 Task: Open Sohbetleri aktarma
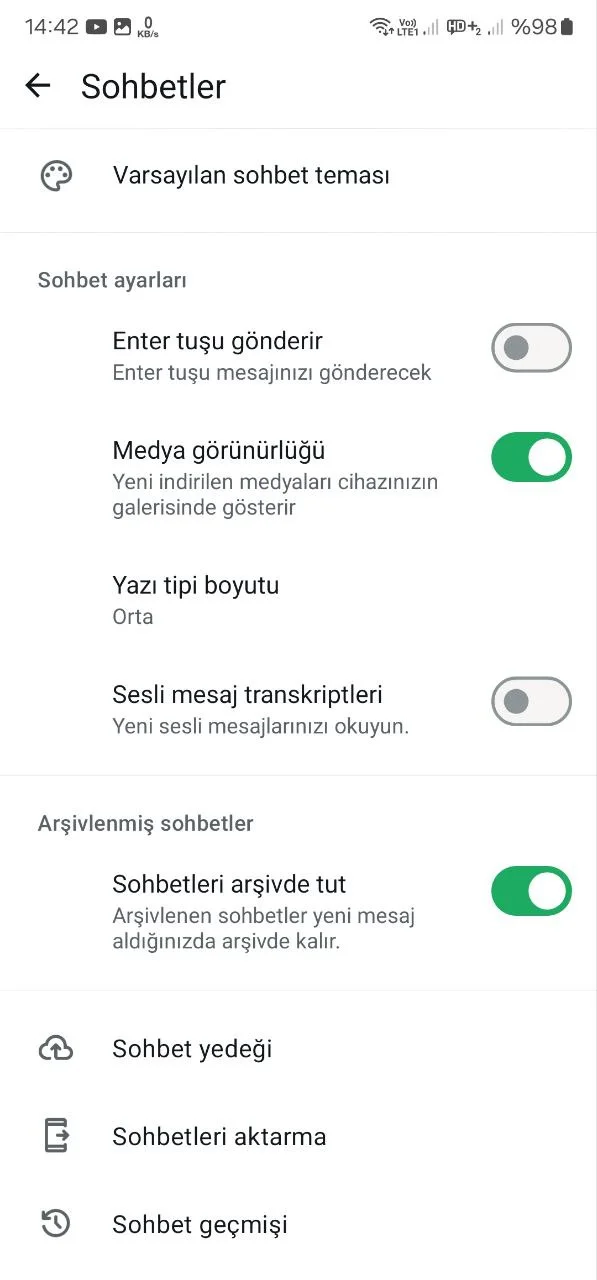[298, 1137]
